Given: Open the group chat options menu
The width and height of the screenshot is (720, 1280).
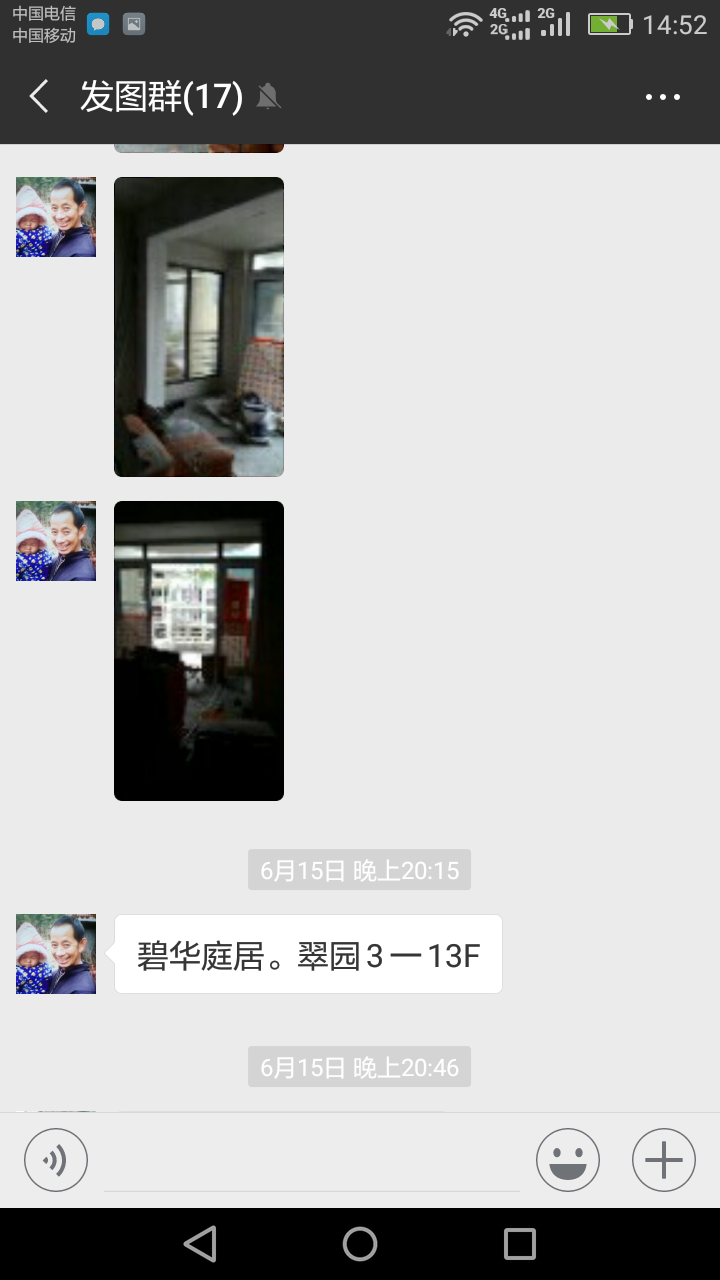Looking at the screenshot, I should click(662, 97).
